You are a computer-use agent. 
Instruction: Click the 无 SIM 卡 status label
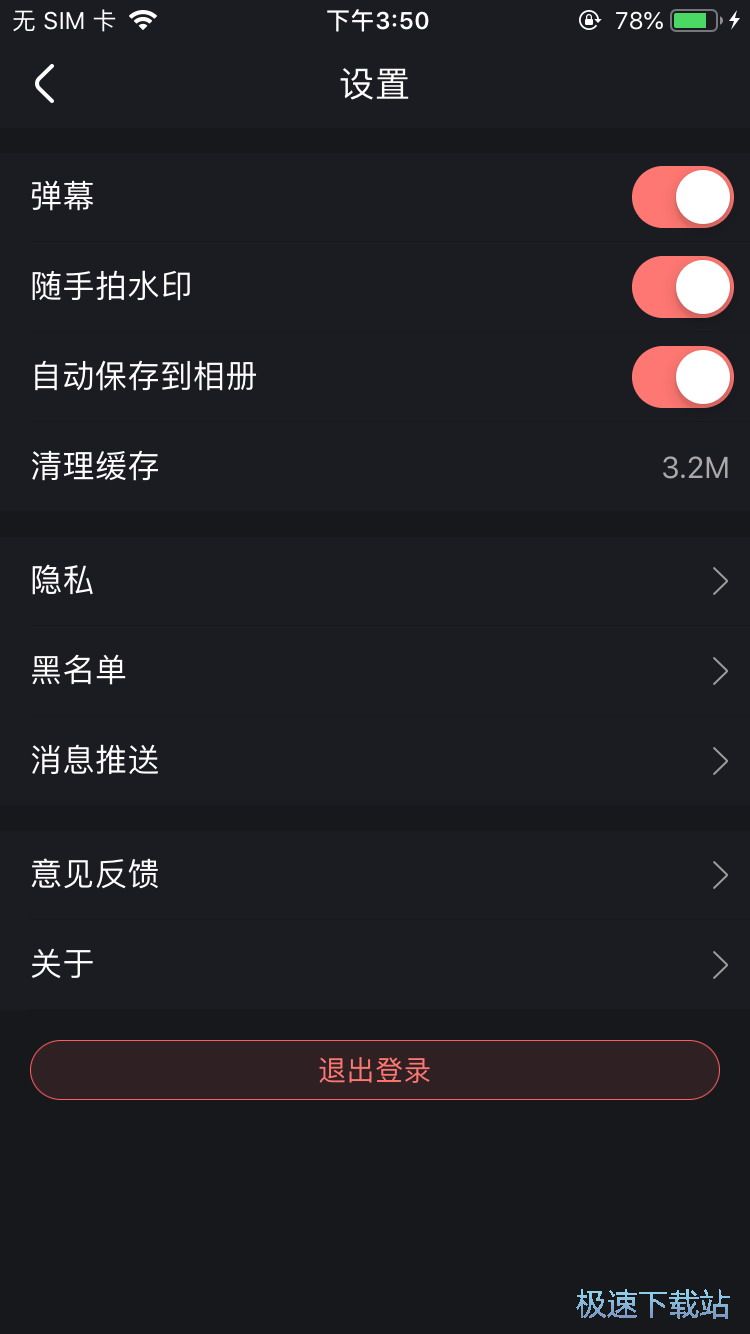tap(64, 19)
